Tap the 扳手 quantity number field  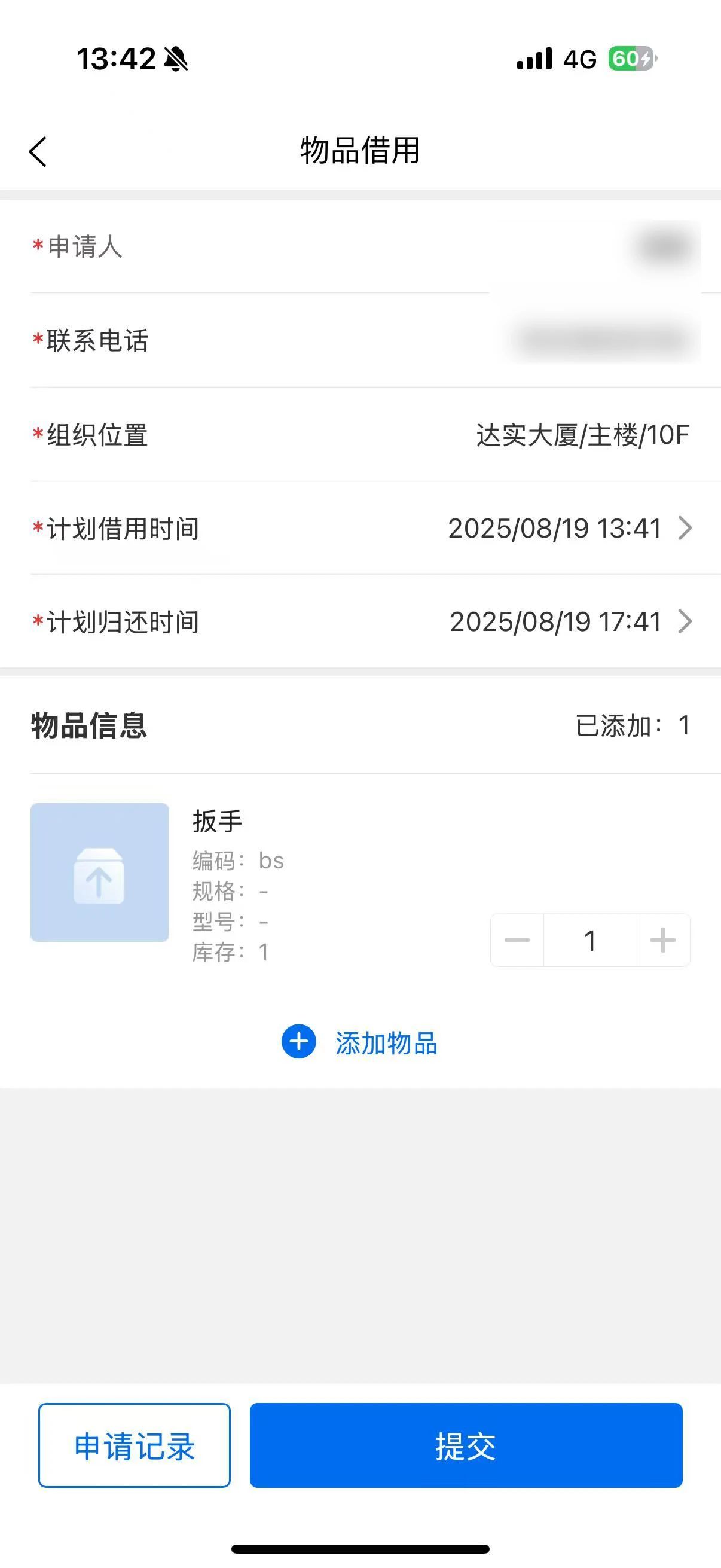coord(589,941)
